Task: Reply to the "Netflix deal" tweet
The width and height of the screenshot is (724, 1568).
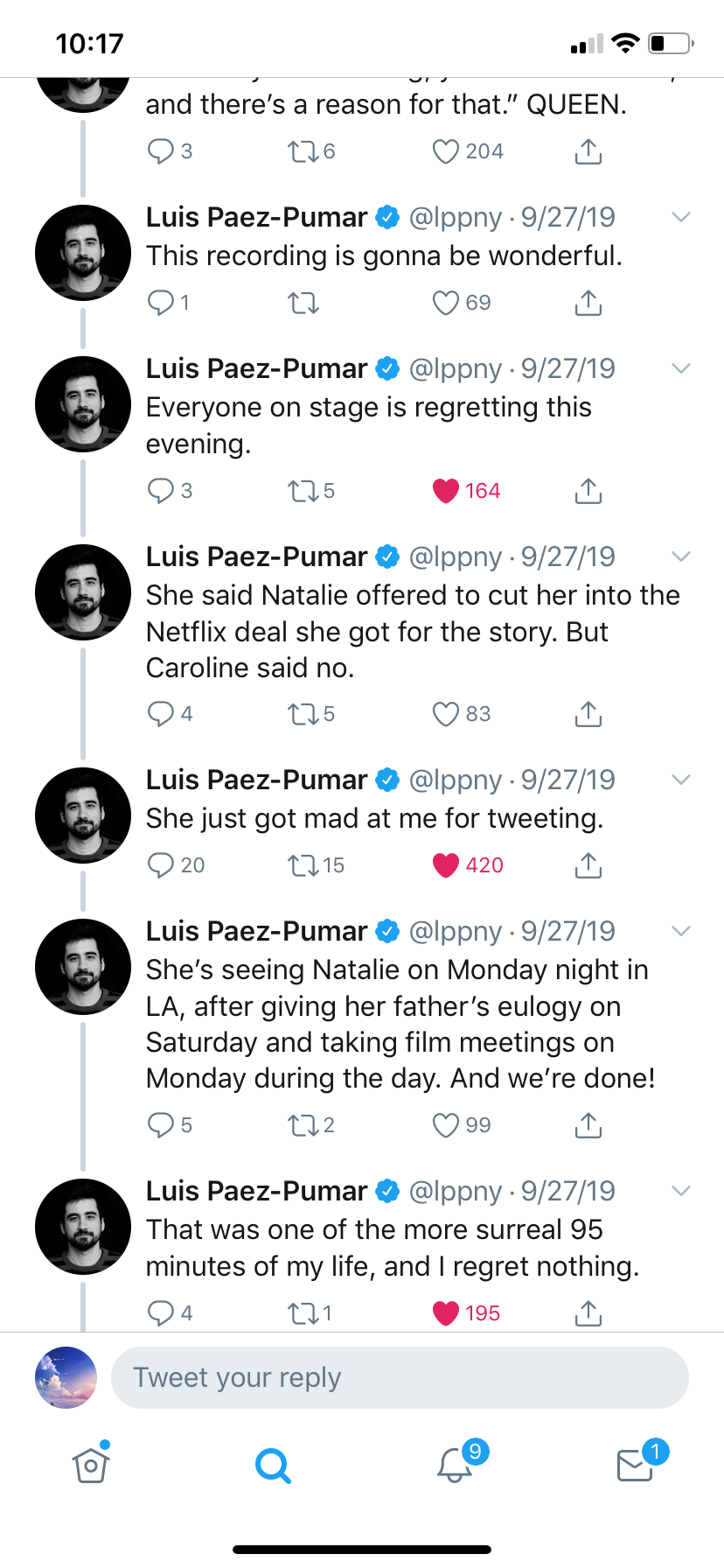Action: pyautogui.click(x=160, y=714)
